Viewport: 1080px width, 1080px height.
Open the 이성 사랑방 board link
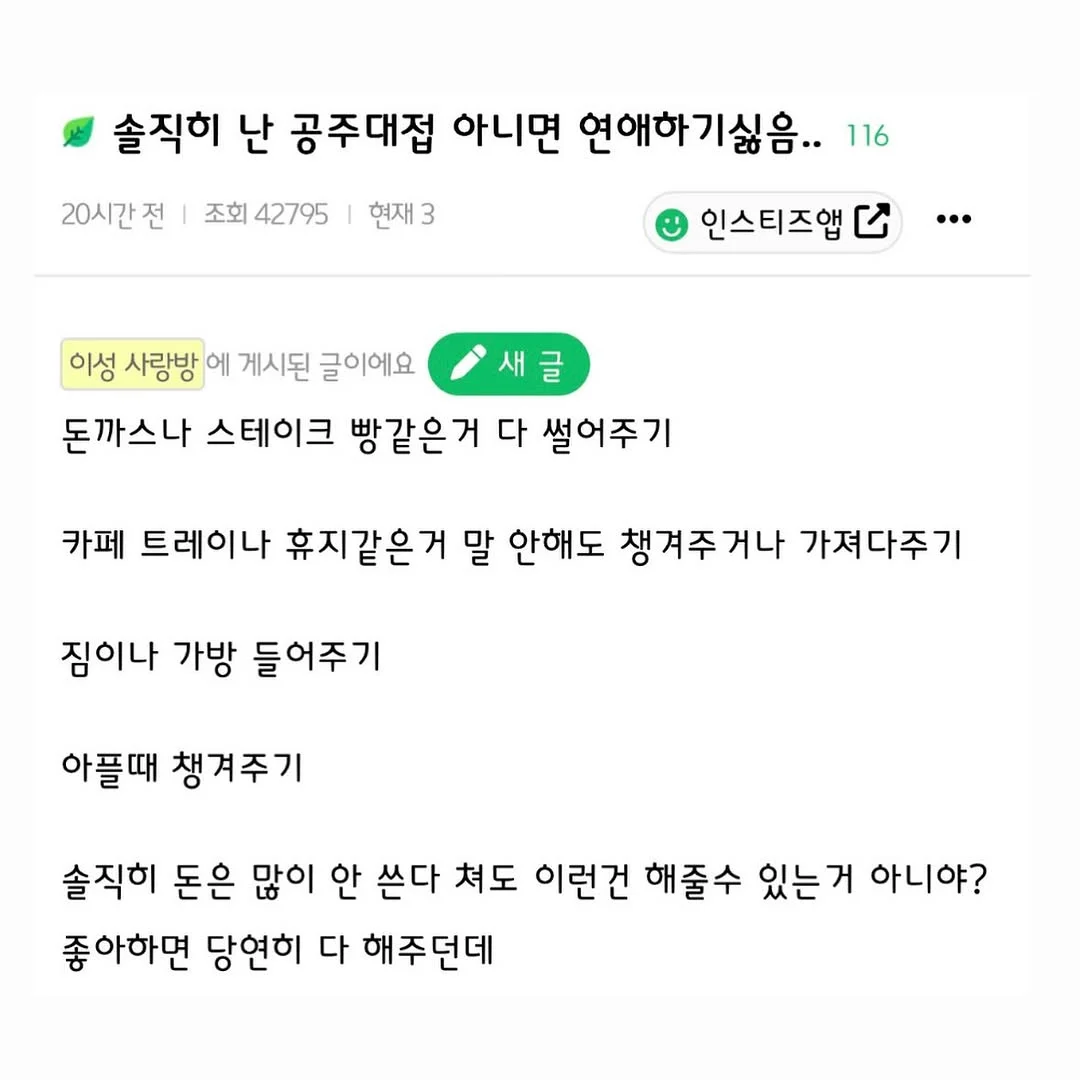[132, 365]
